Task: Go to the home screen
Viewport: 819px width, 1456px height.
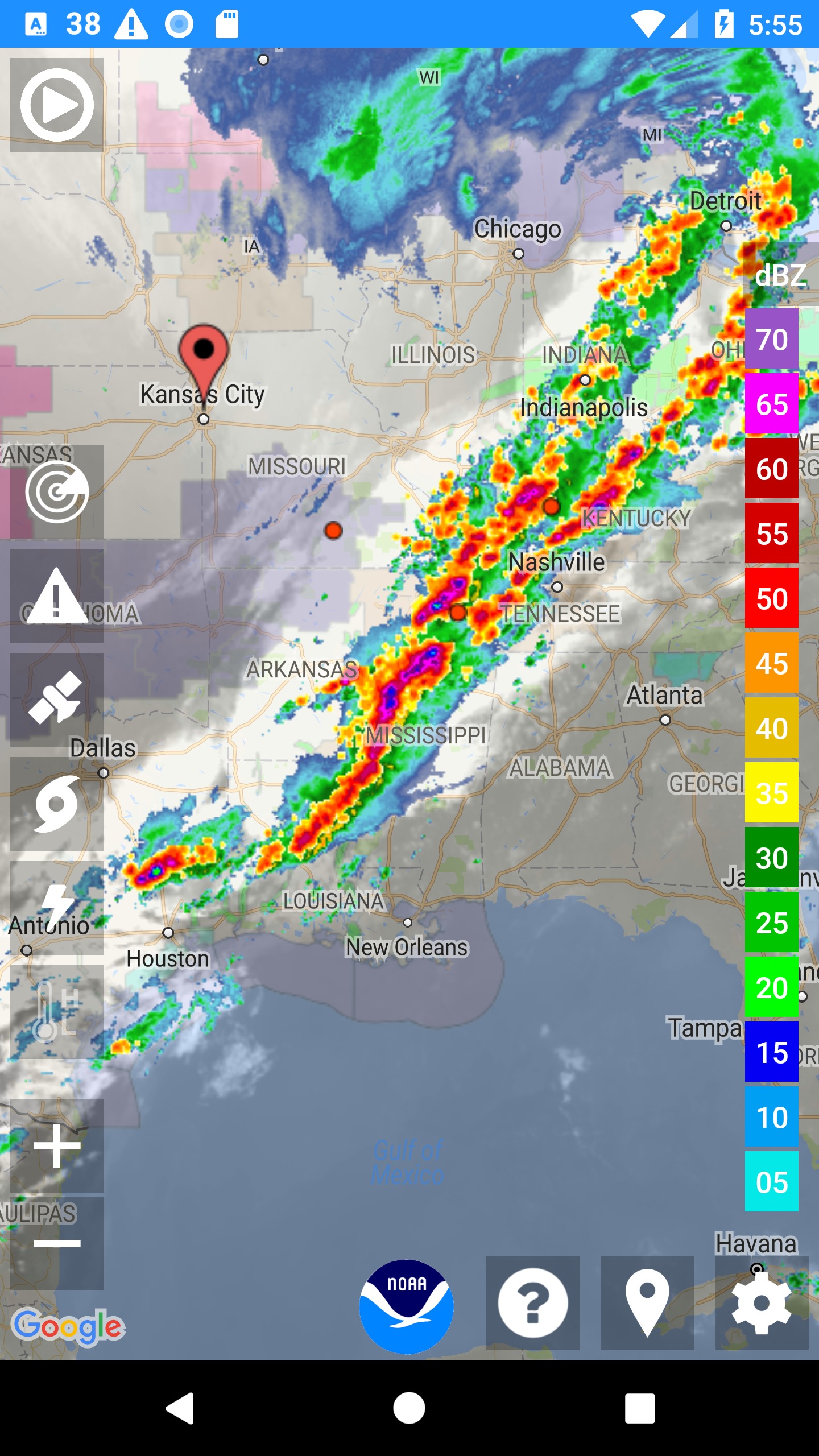Action: pos(409,1408)
